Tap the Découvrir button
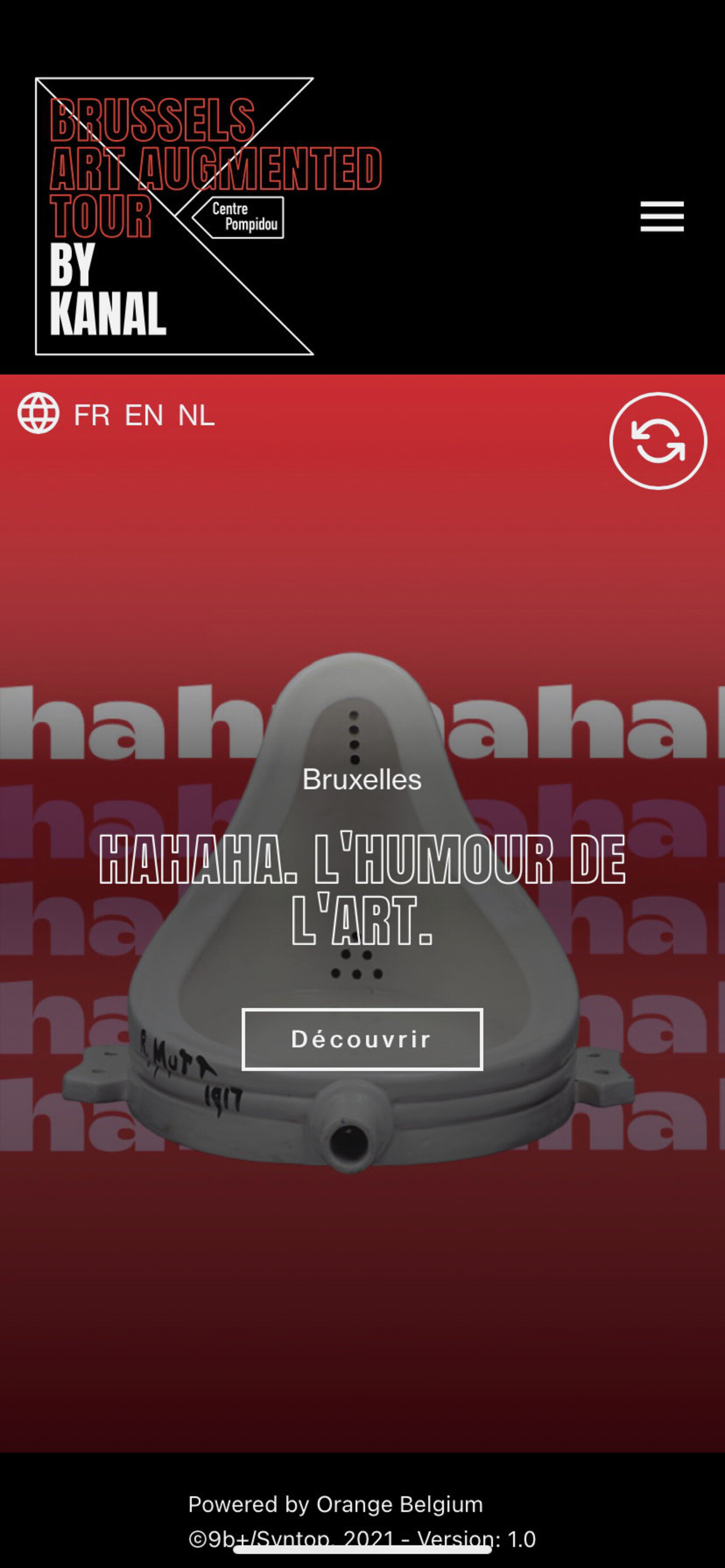725x1568 pixels. coord(362,1039)
